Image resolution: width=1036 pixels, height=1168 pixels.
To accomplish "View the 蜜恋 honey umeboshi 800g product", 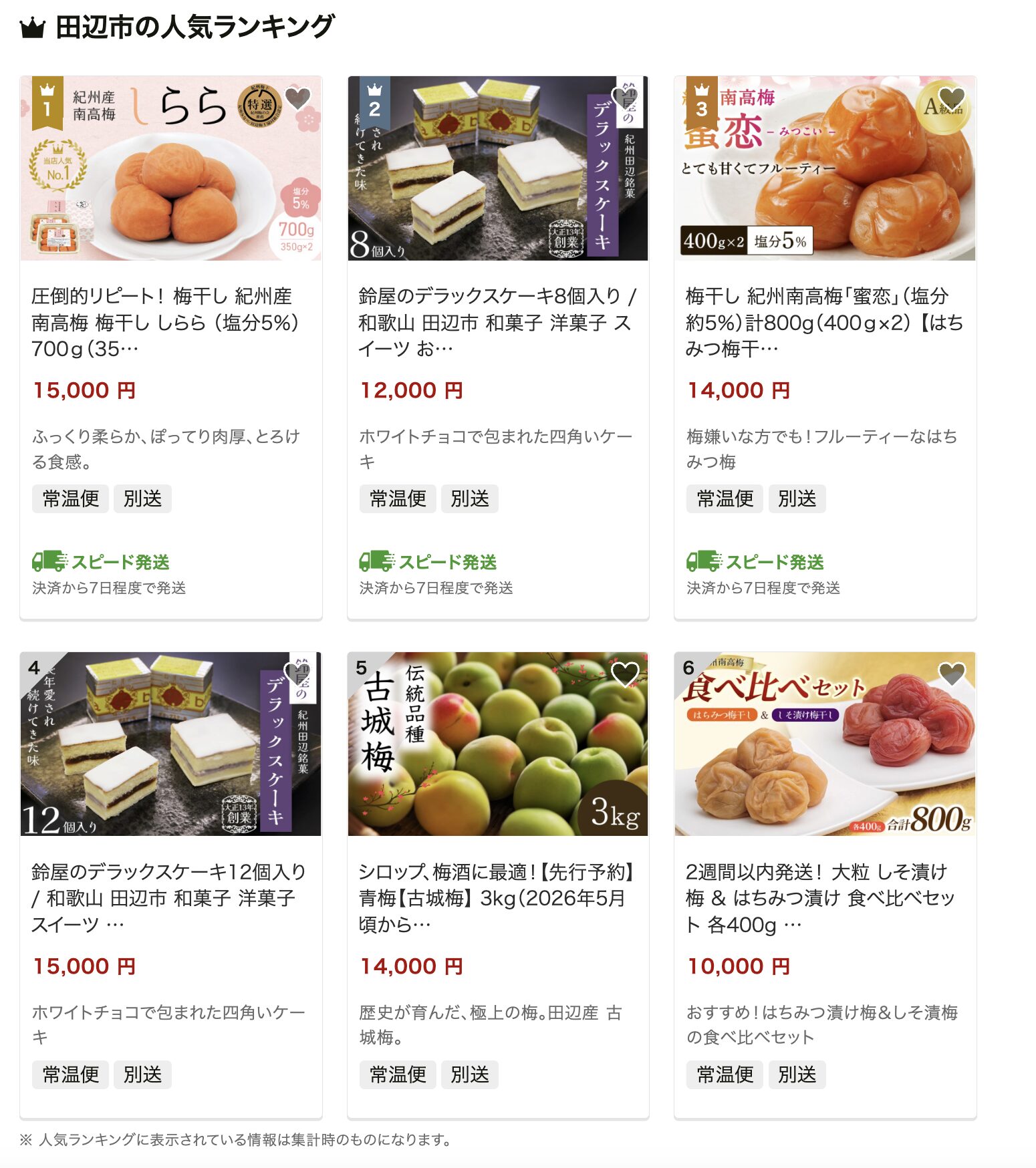I will coord(825,322).
